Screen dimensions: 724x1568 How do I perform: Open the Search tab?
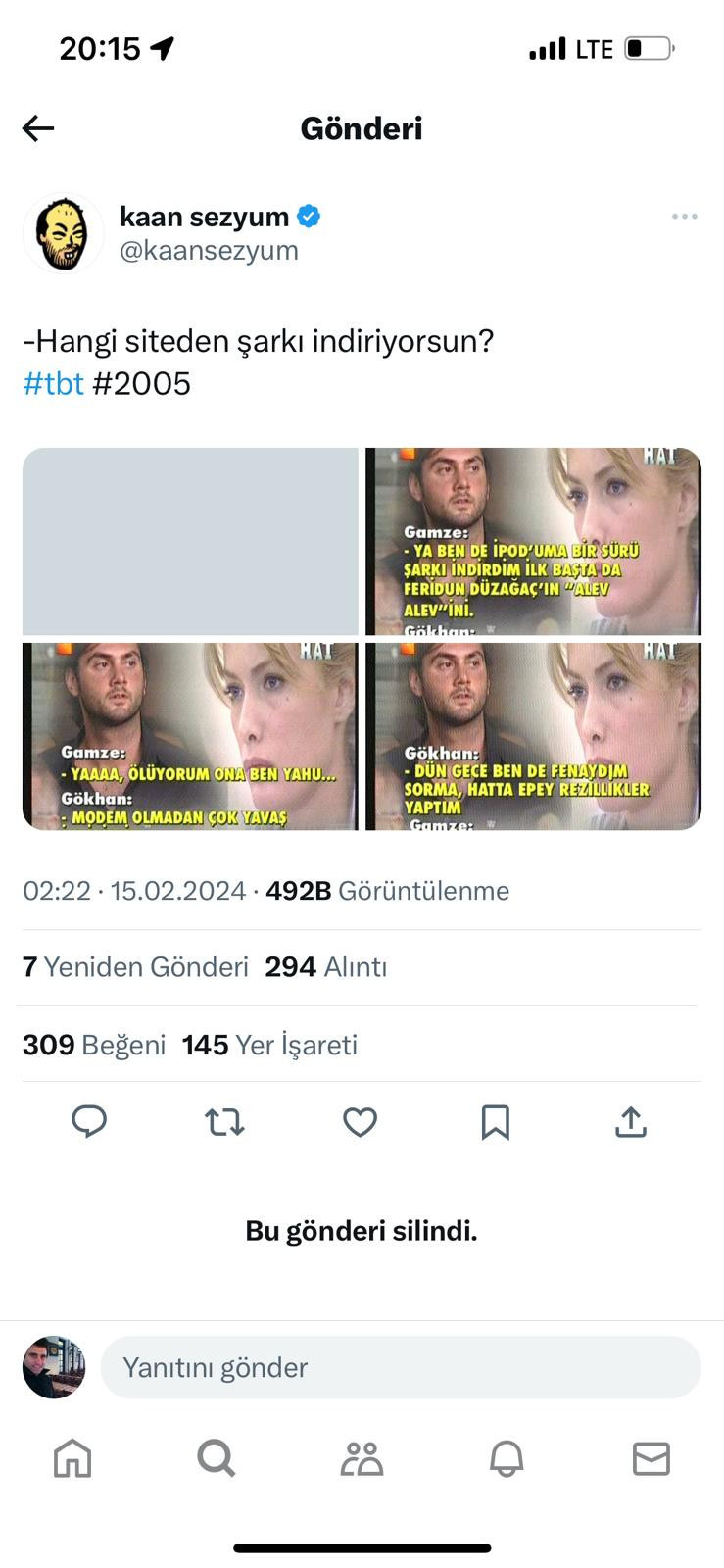tap(217, 1458)
